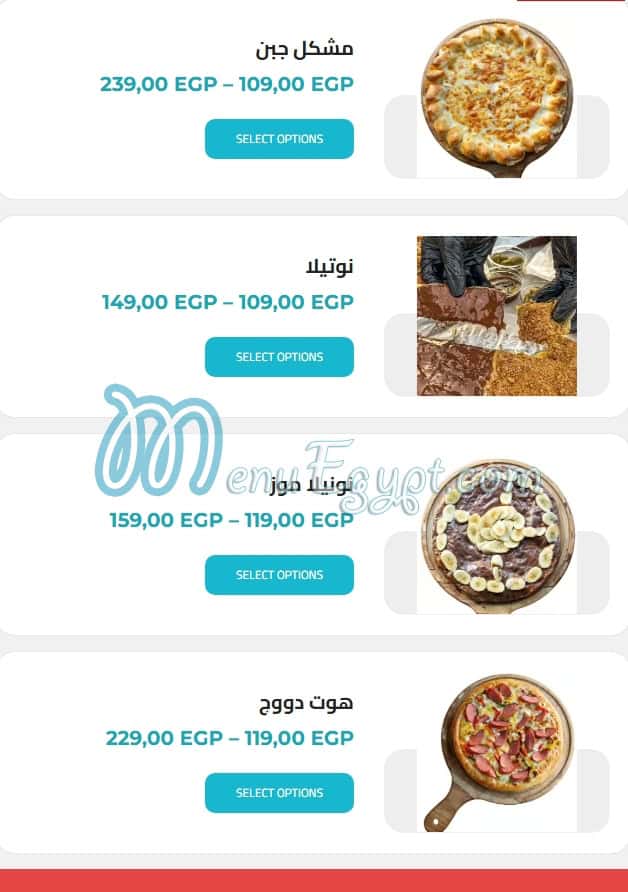The image size is (628, 892).
Task: Open the نوتيلا product image
Action: coord(496,316)
